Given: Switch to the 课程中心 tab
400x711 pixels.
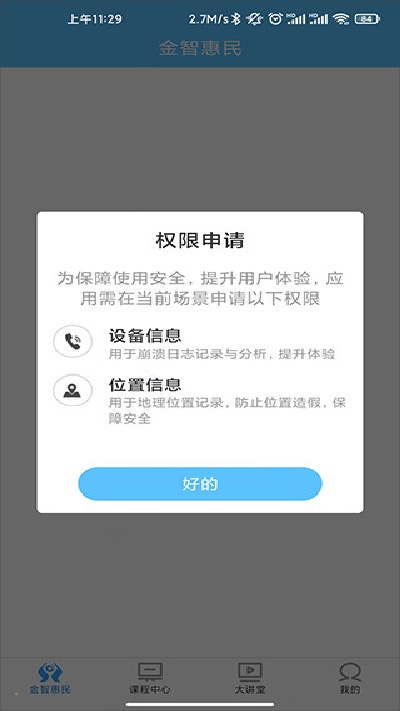Looking at the screenshot, I should (x=150, y=678).
